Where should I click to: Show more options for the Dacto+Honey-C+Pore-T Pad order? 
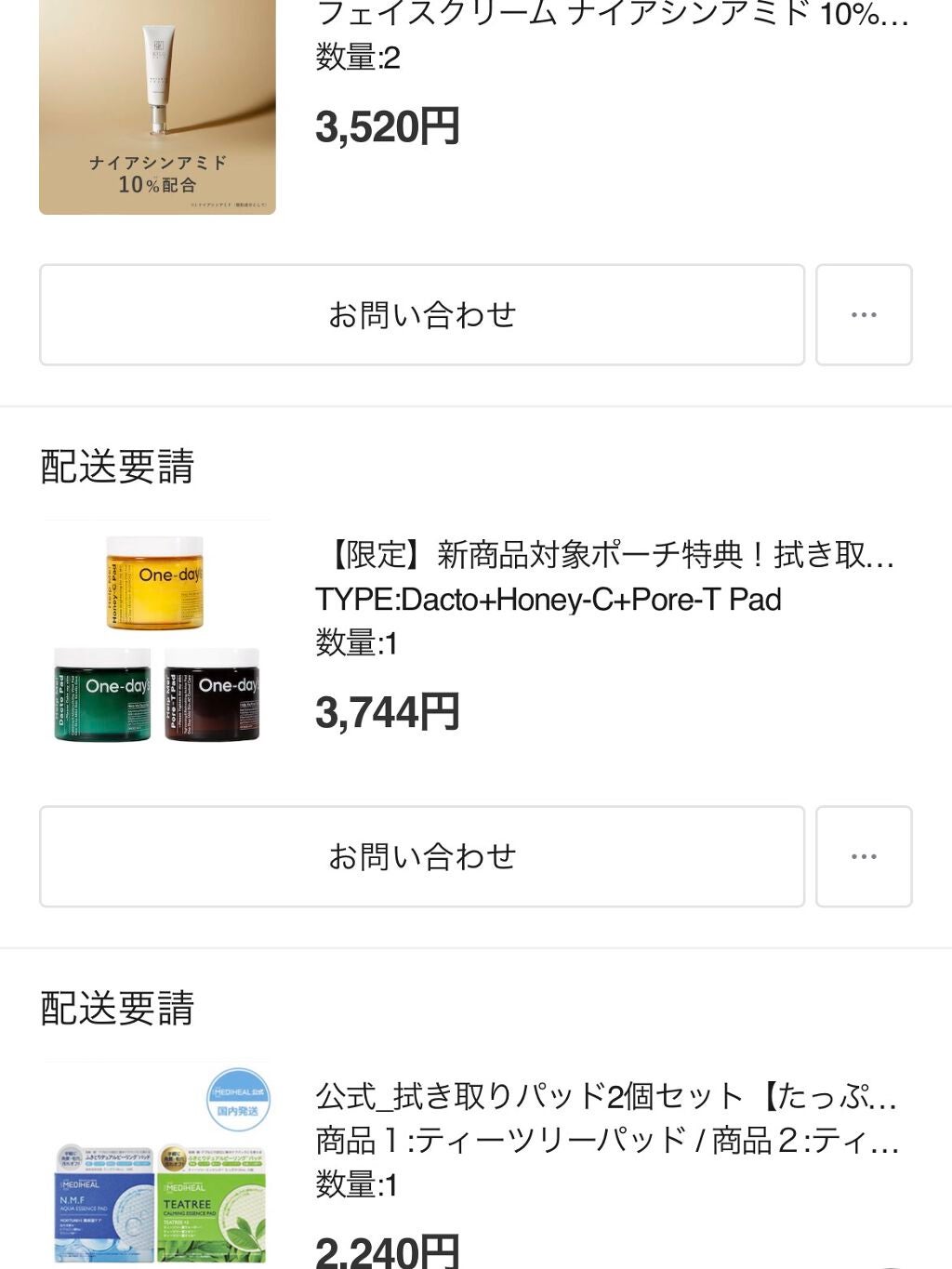pos(864,856)
